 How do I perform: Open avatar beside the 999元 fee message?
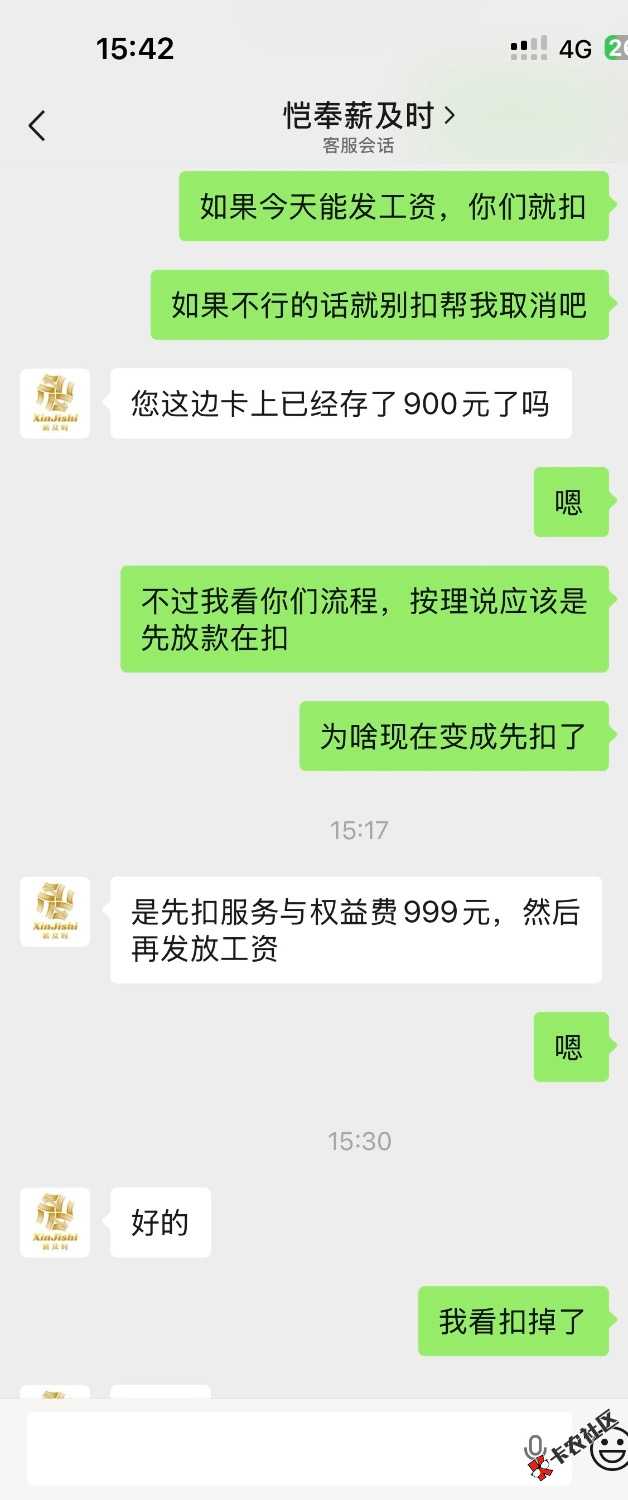click(x=55, y=912)
